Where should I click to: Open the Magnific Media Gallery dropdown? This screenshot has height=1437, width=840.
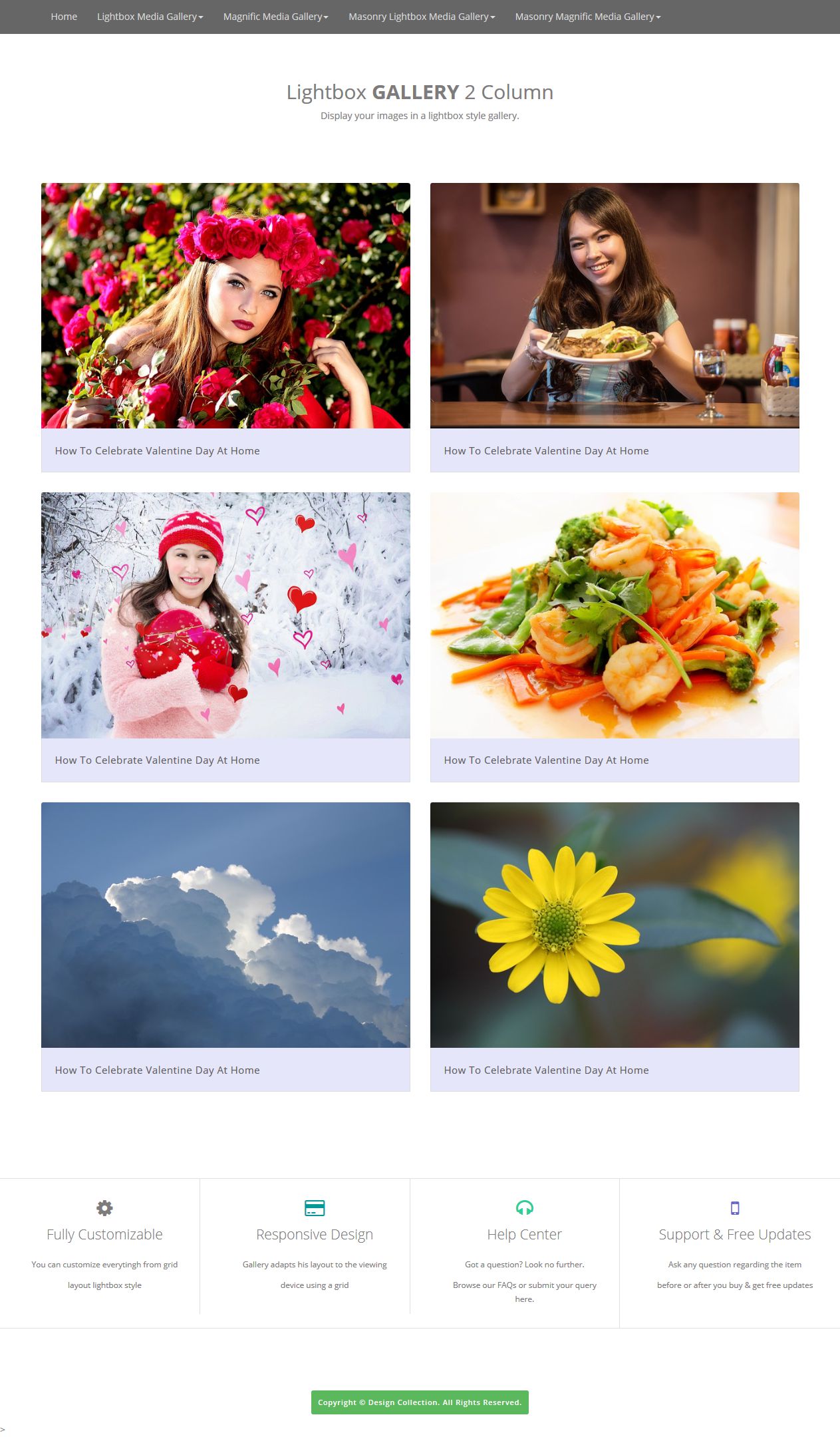coord(275,17)
